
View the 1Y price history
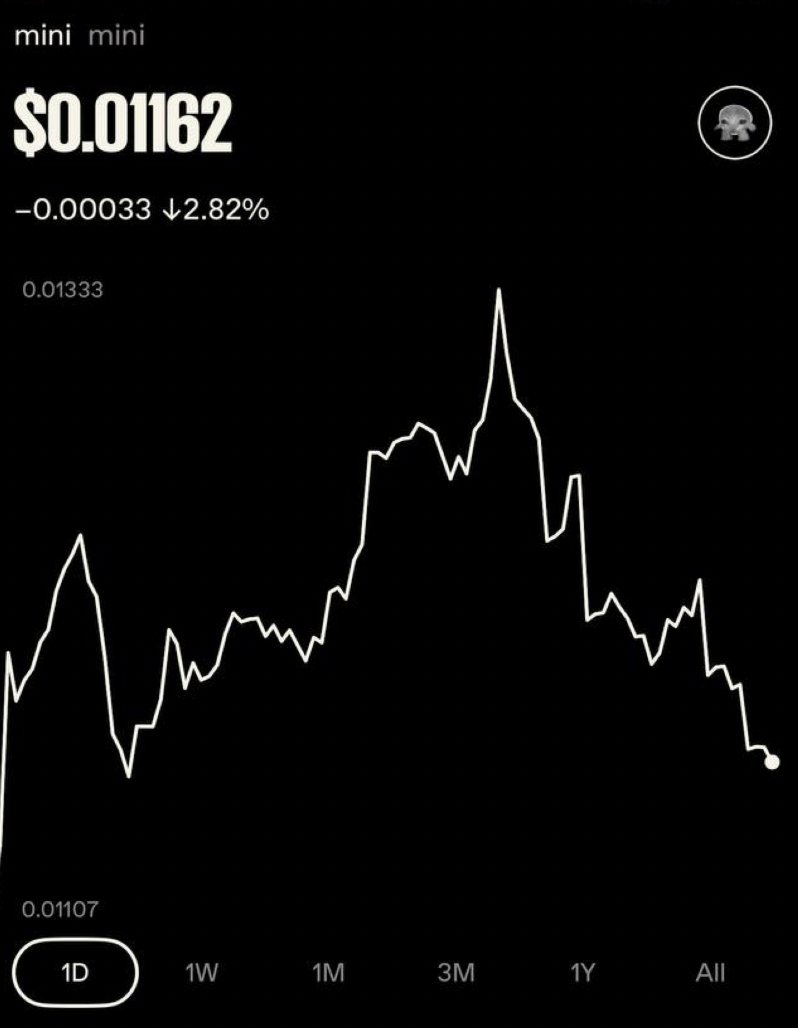click(582, 972)
